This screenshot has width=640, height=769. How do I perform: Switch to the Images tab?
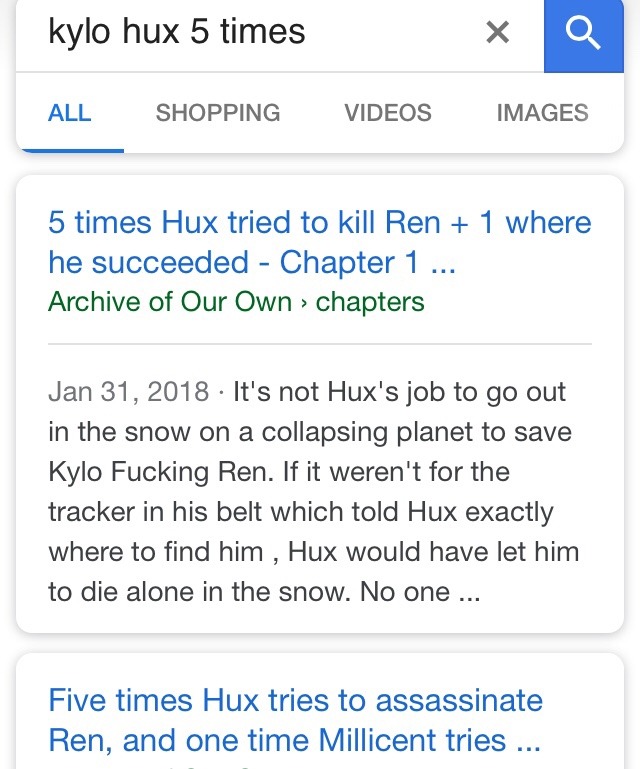542,113
